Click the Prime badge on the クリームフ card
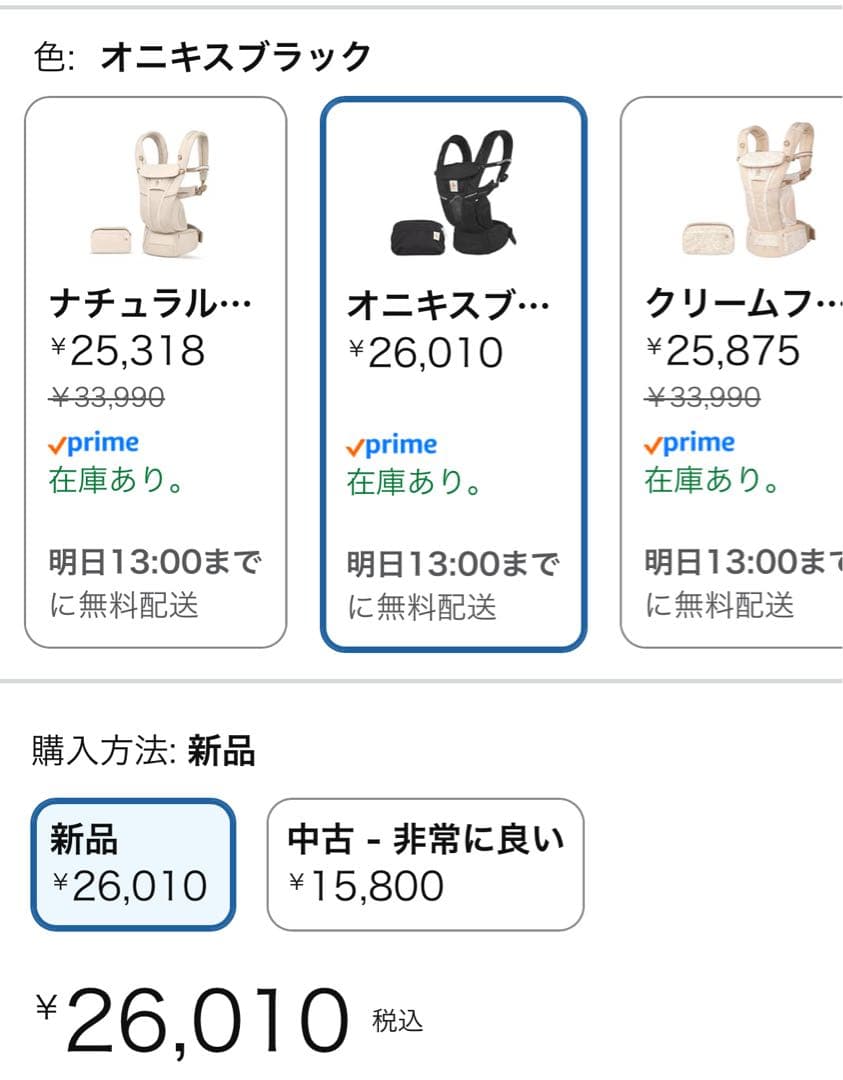The width and height of the screenshot is (843, 1080). [690, 442]
